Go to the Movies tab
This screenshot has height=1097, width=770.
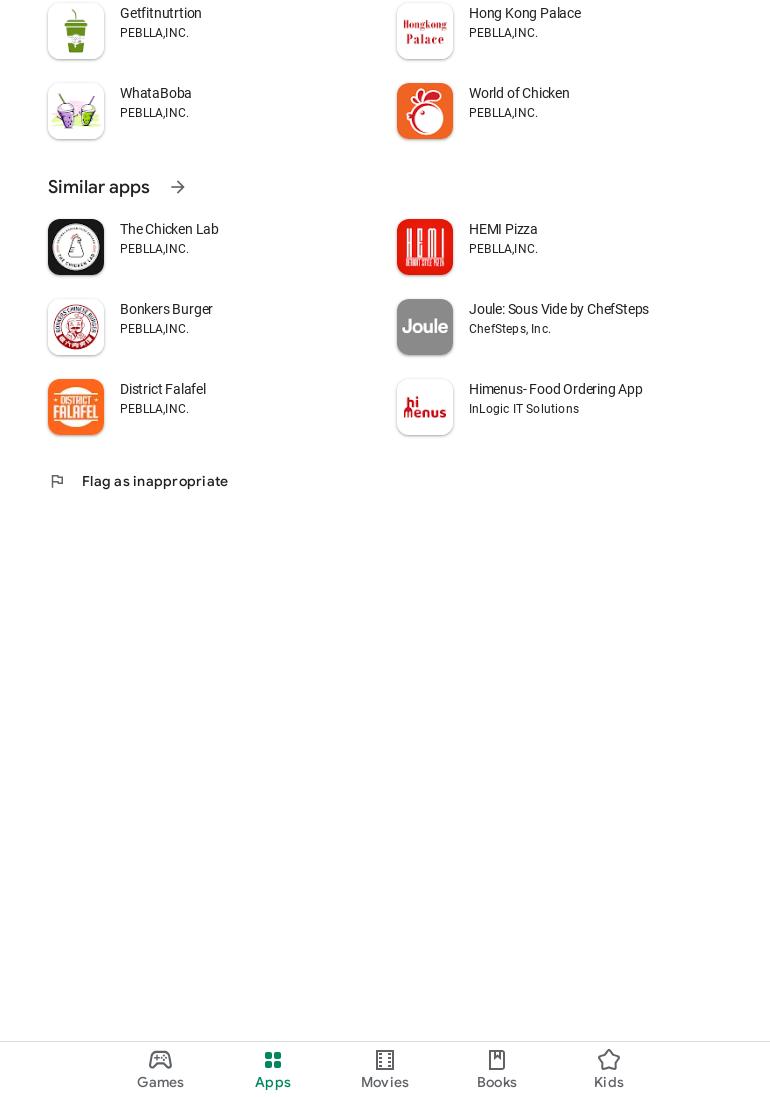tap(385, 1069)
